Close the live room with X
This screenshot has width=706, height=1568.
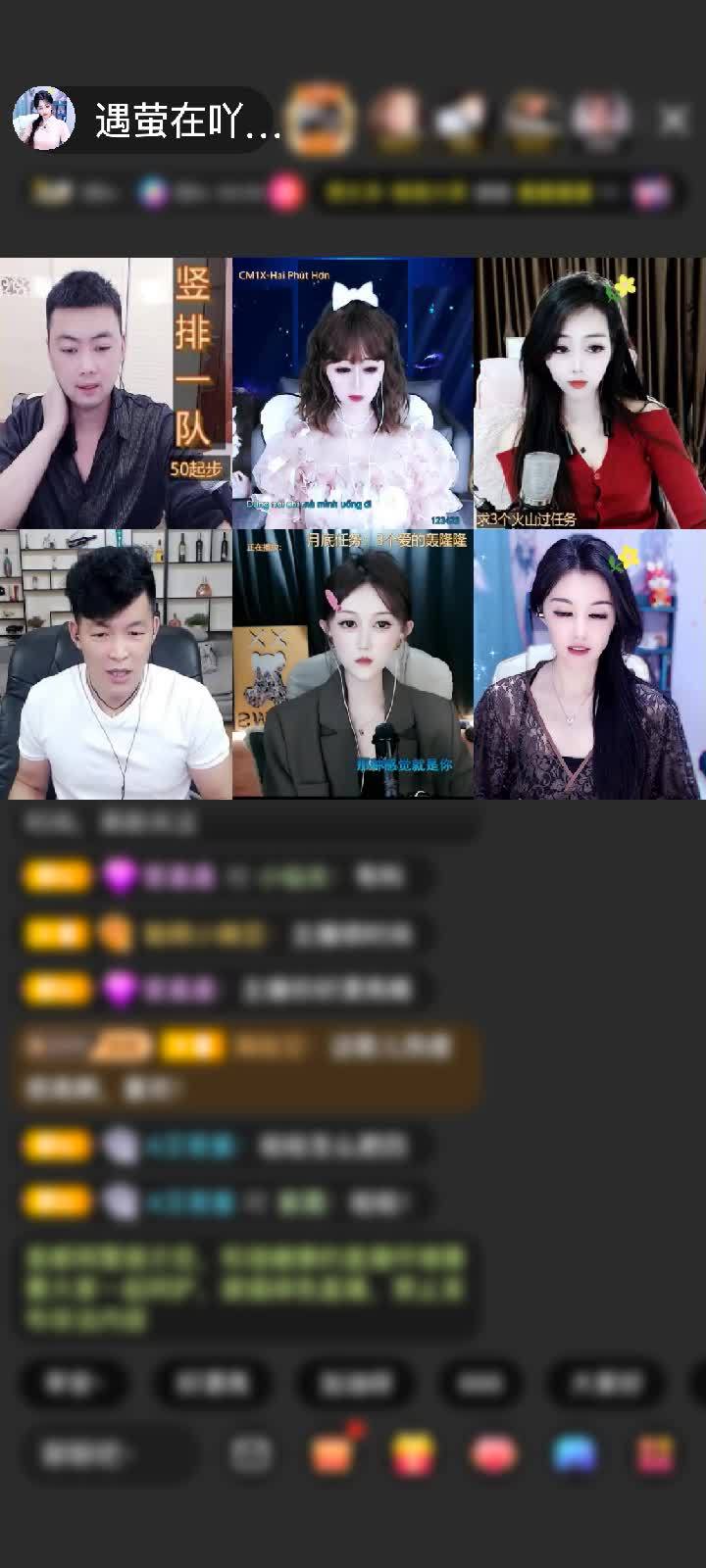coord(673,121)
